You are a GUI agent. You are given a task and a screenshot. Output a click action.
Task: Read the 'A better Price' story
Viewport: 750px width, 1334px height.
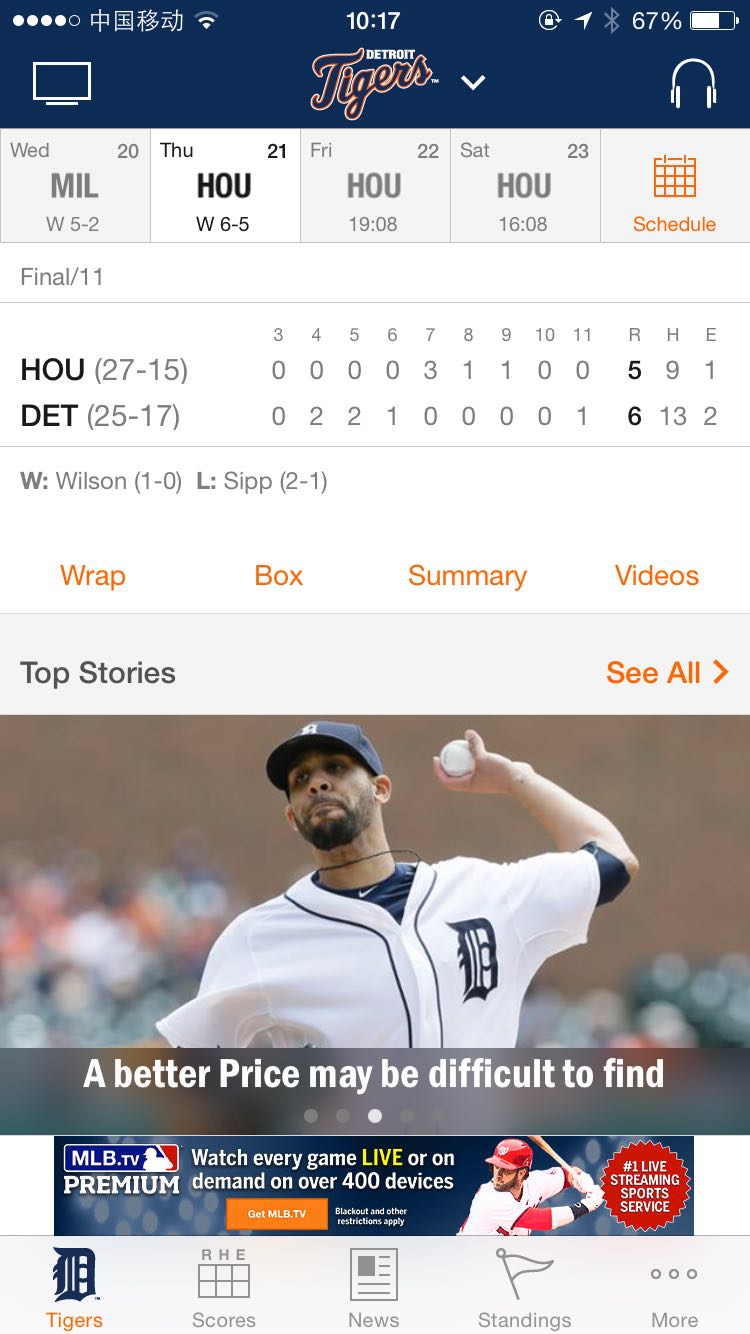coord(374,1073)
